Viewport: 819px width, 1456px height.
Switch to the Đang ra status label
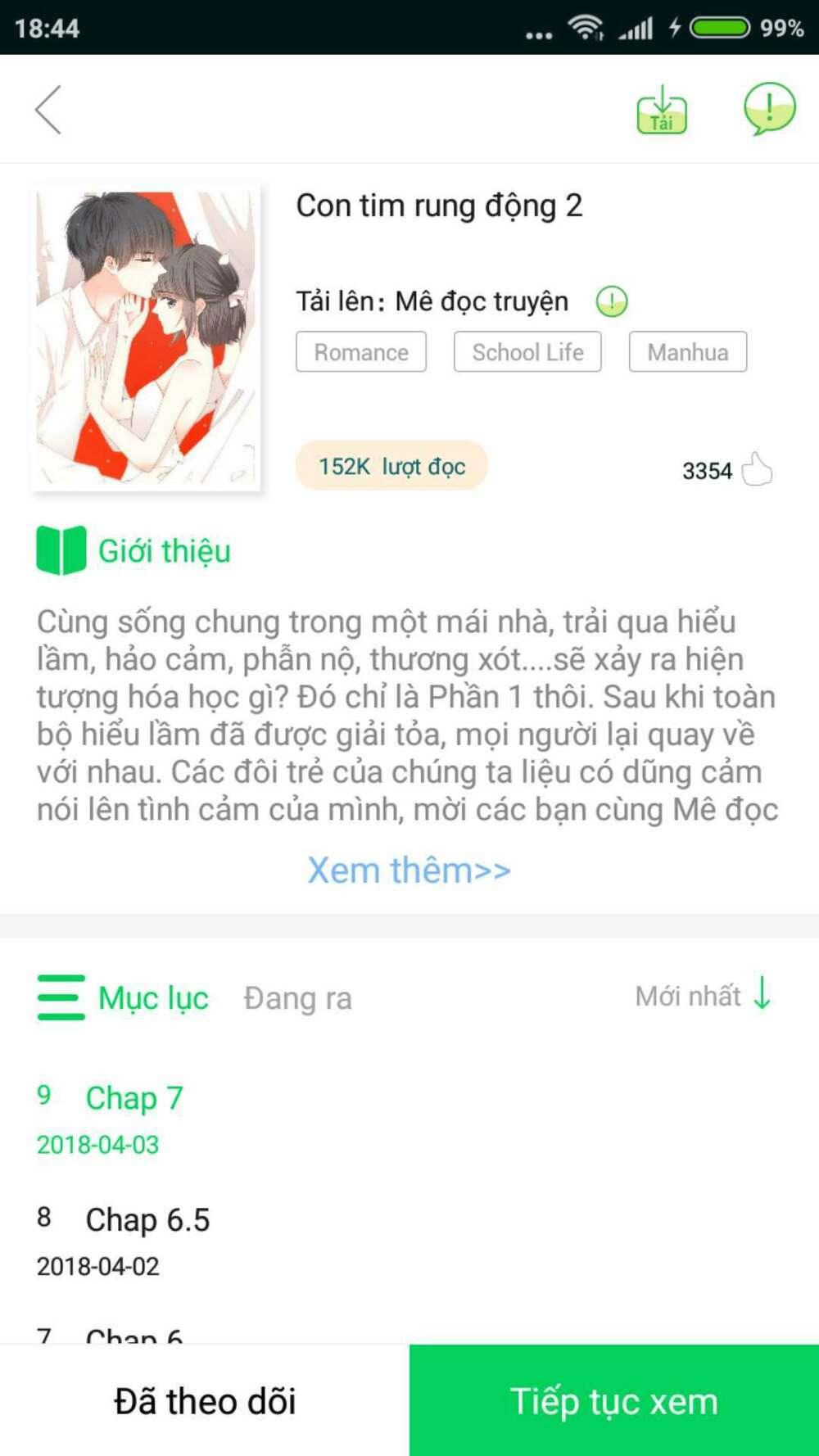coord(296,998)
